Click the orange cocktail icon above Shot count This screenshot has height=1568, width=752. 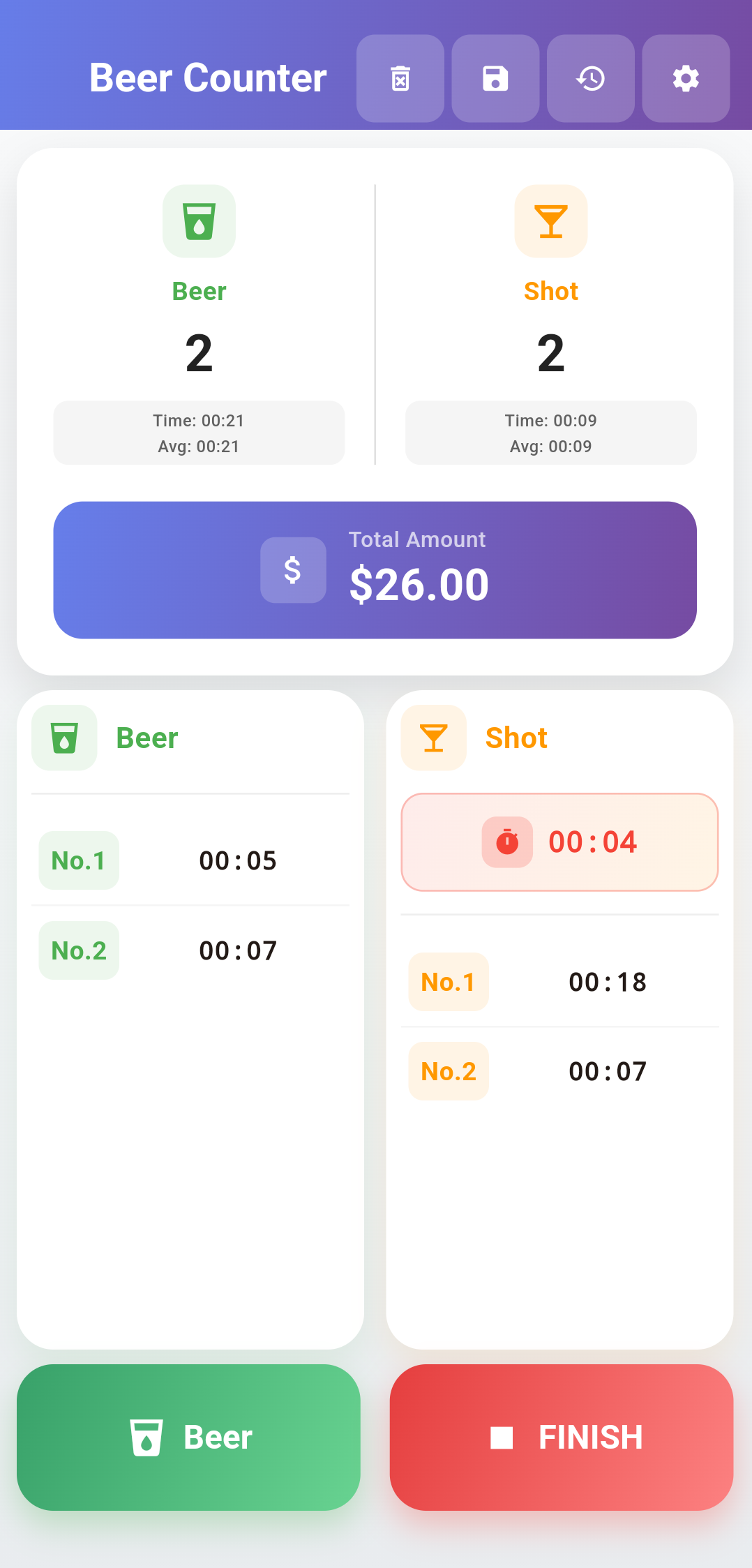point(550,221)
